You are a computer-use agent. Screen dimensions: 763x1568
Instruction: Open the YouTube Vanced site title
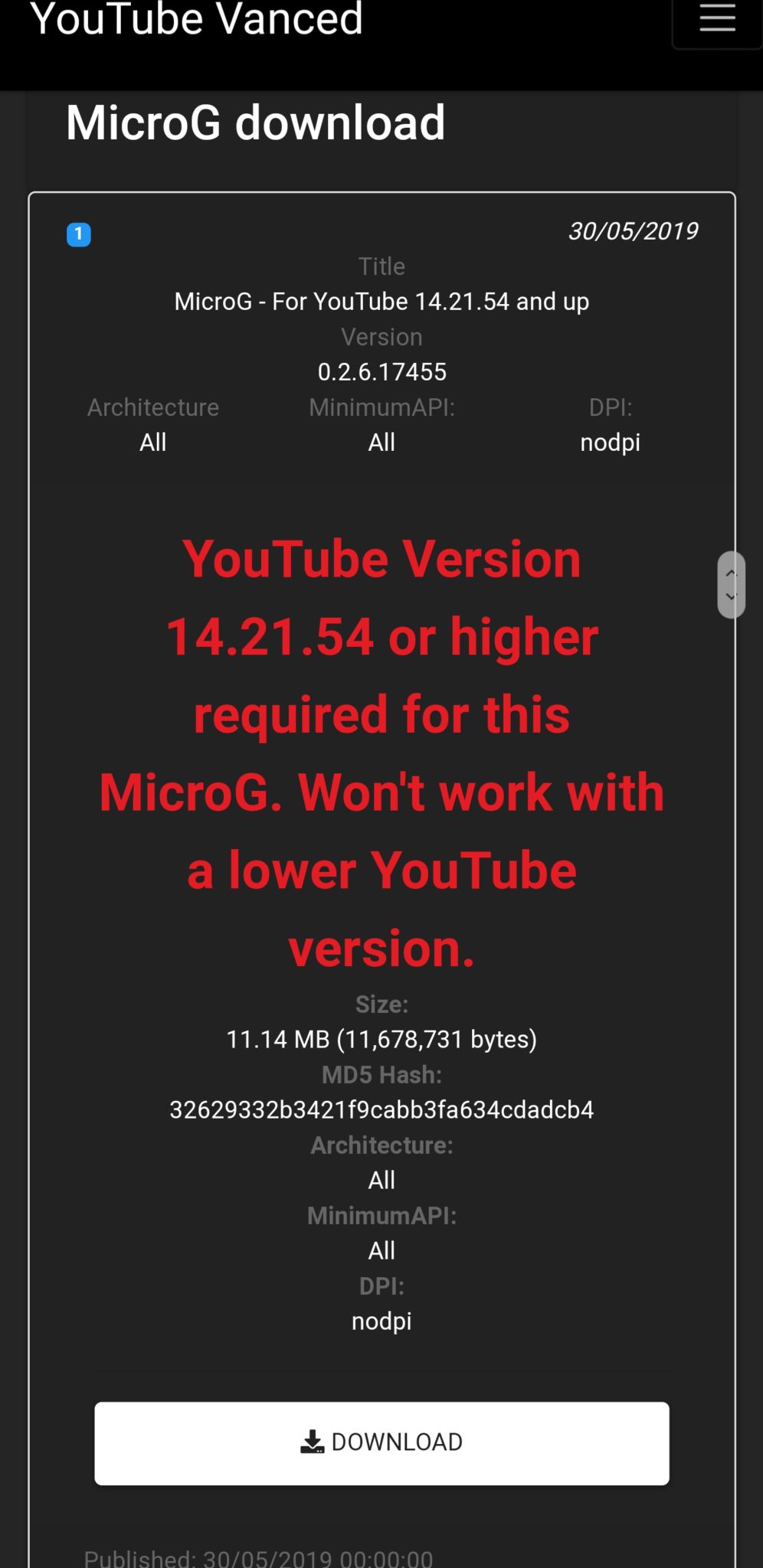[196, 19]
